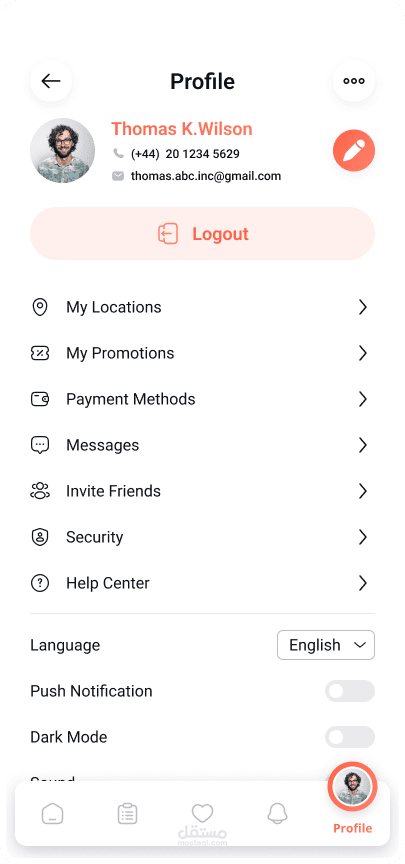Viewport: 405px width, 864px height.
Task: Switch to the favorites heart tab
Action: pos(202,813)
